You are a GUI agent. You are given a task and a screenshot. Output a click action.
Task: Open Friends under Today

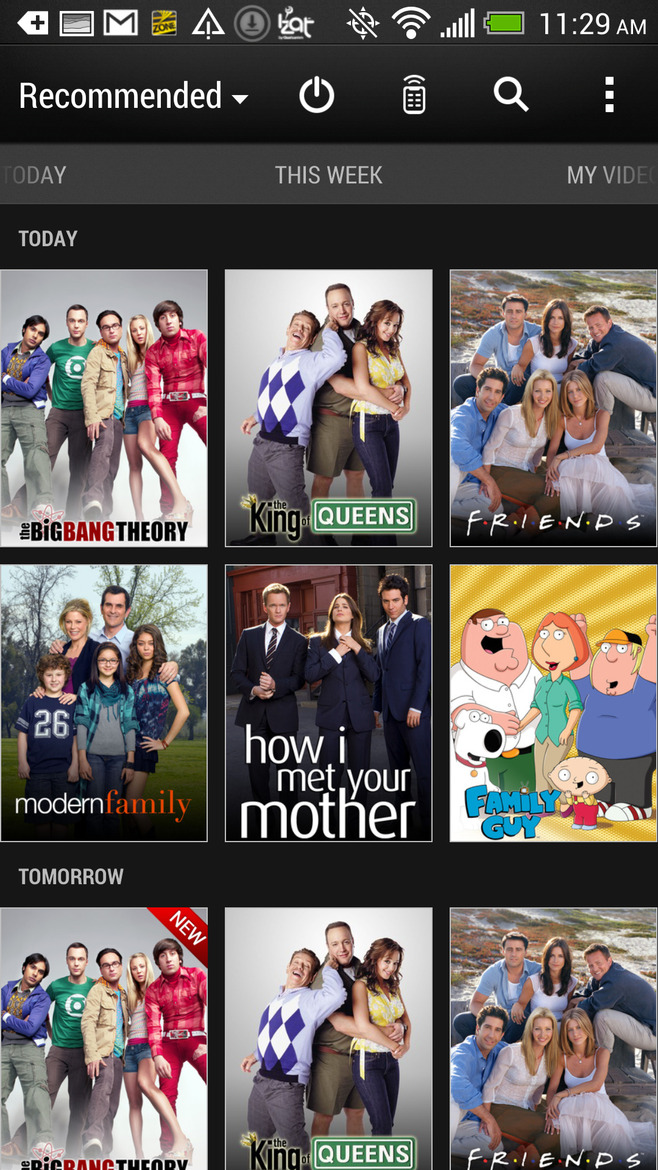(x=552, y=408)
